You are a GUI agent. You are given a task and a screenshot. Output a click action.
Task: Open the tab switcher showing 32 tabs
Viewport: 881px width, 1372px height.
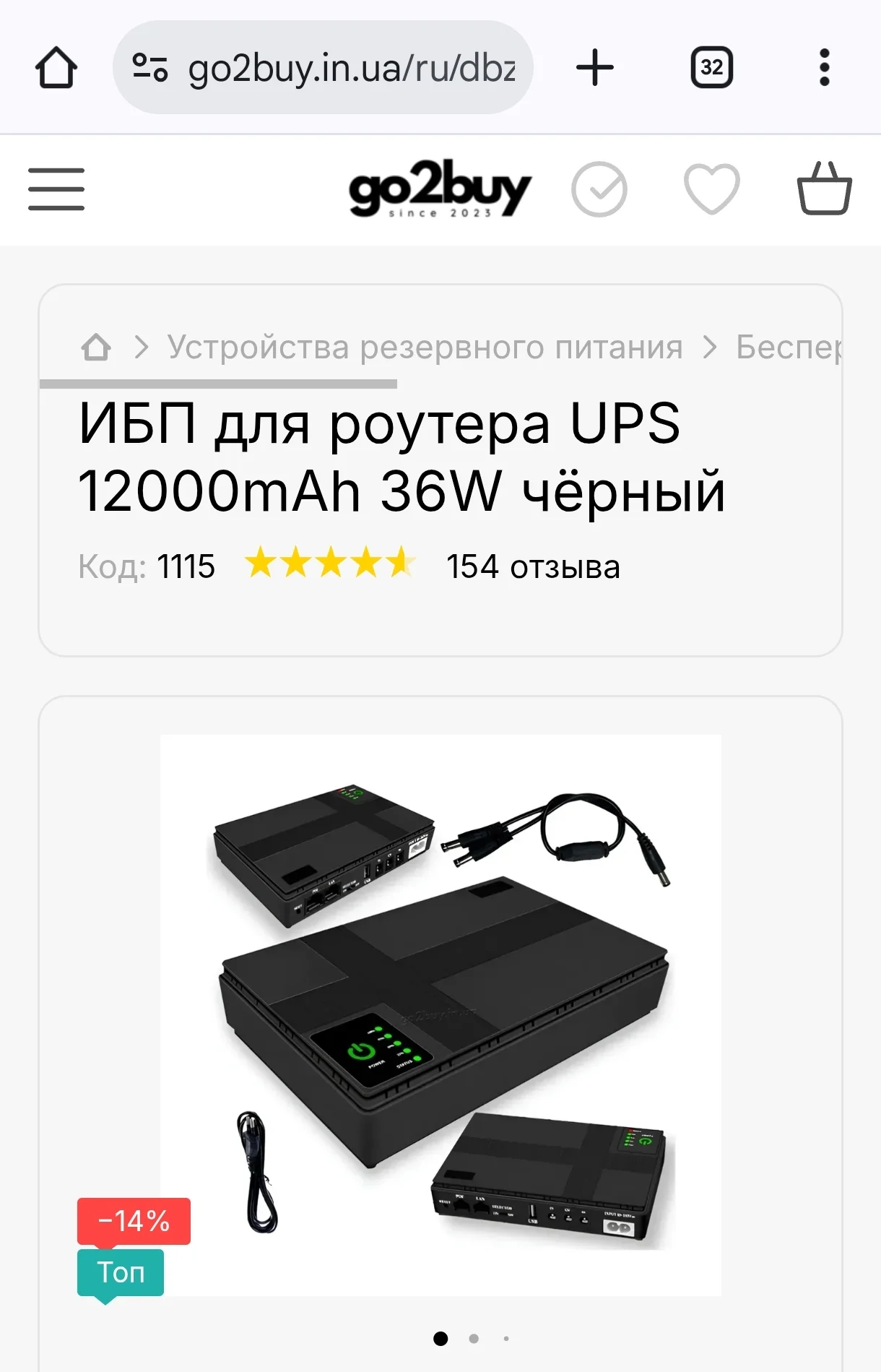711,66
